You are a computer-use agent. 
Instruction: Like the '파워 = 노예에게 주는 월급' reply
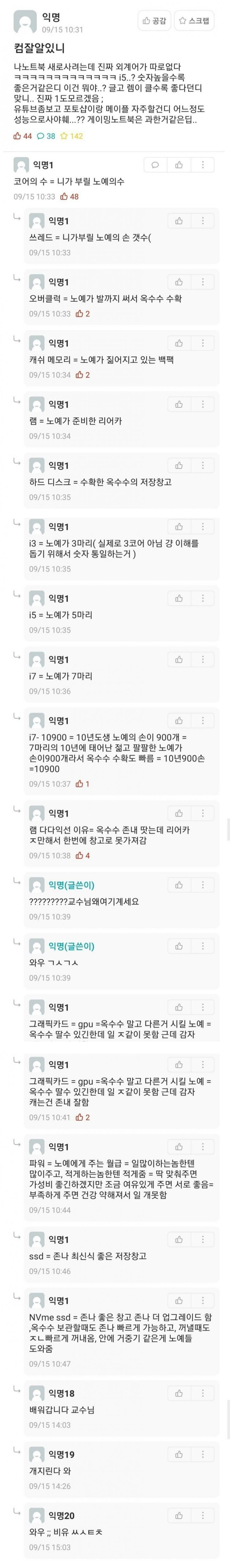[x=179, y=1147]
